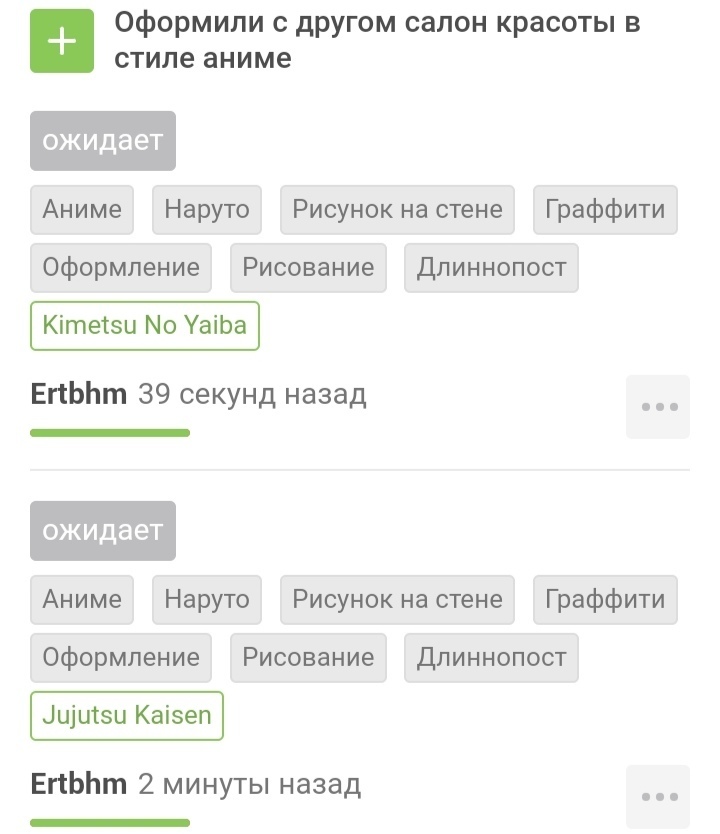Open Ertbhm's profile on the 39 секунд назад post
The image size is (720, 834).
point(79,395)
